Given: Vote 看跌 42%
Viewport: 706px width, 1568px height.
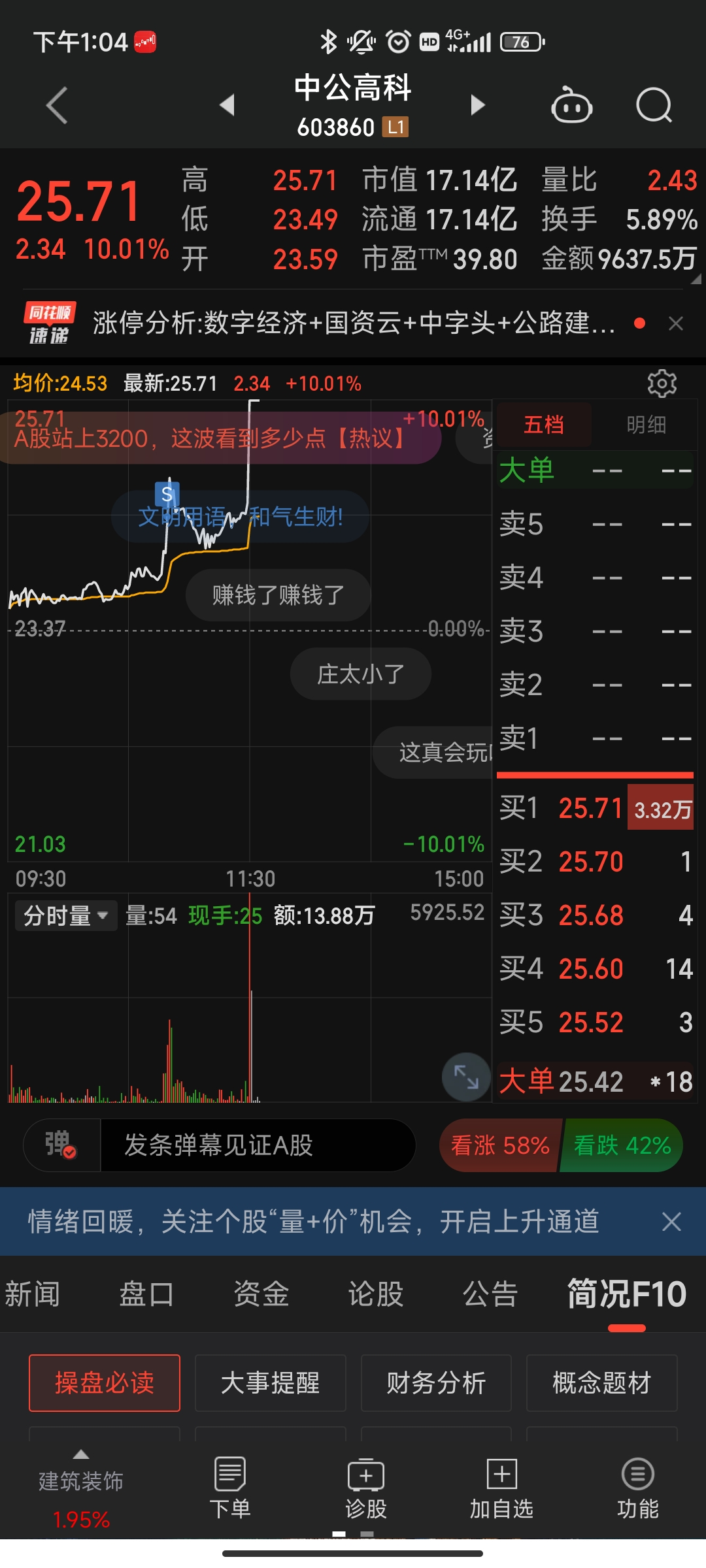Looking at the screenshot, I should [x=622, y=1145].
